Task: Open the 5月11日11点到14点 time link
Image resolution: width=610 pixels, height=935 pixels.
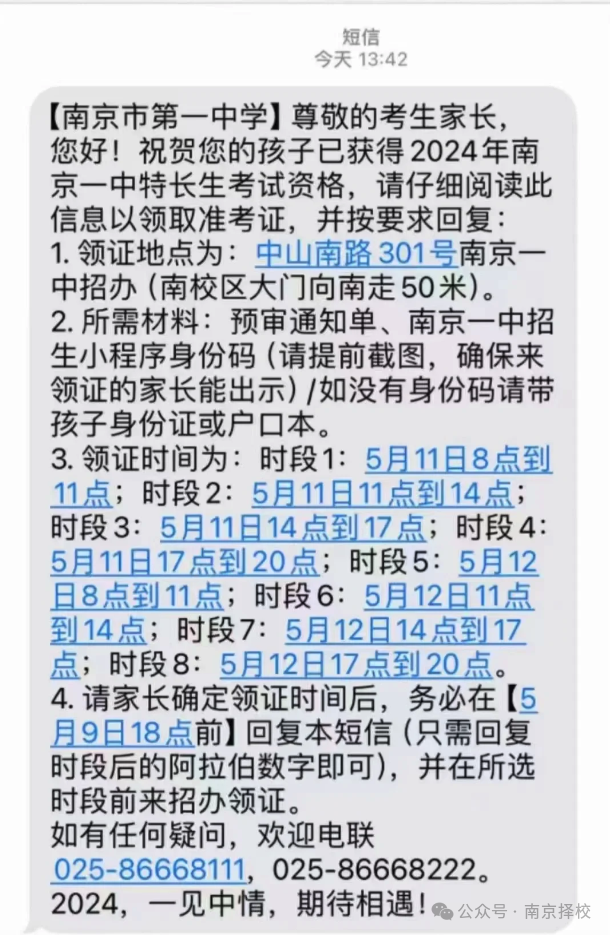Action: click(382, 493)
